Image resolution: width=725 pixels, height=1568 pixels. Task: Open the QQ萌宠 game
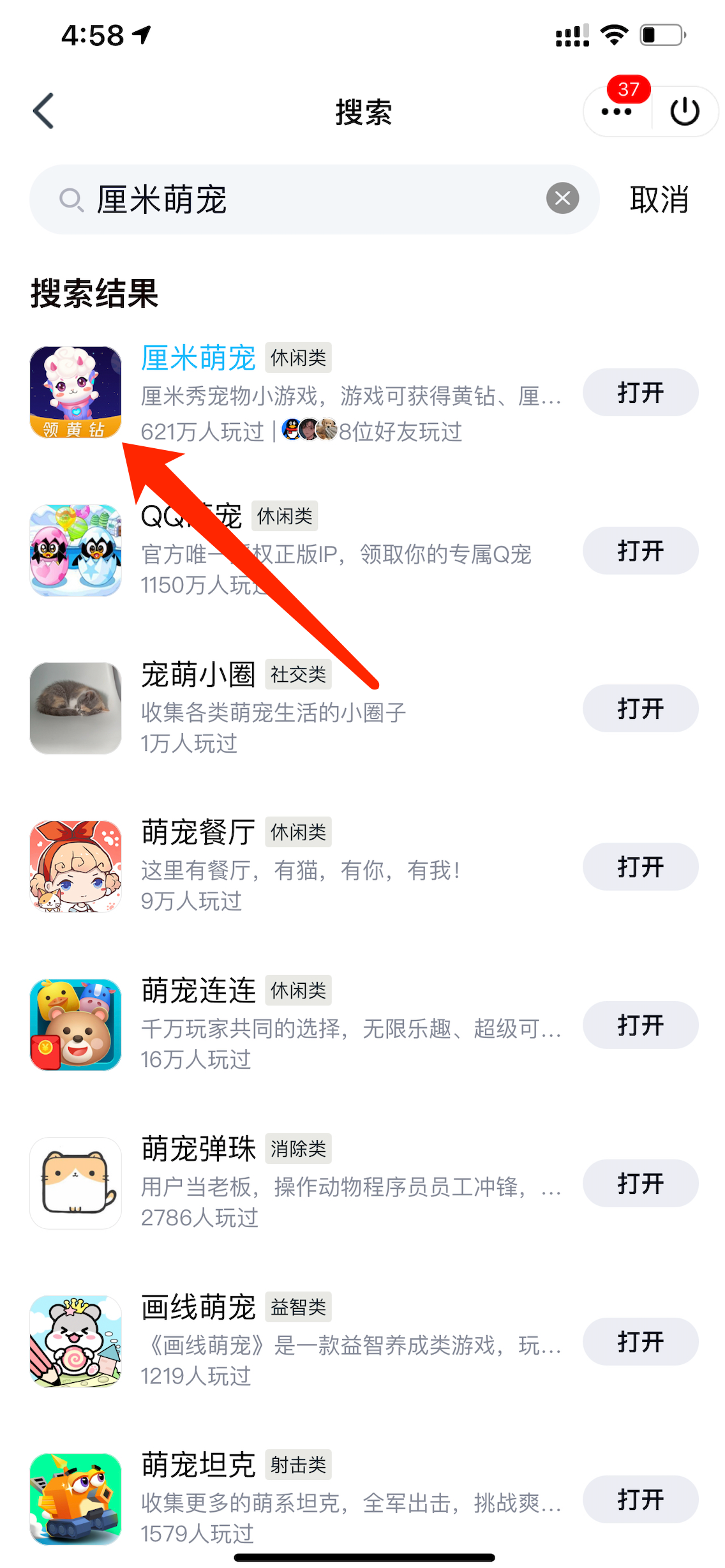(640, 550)
